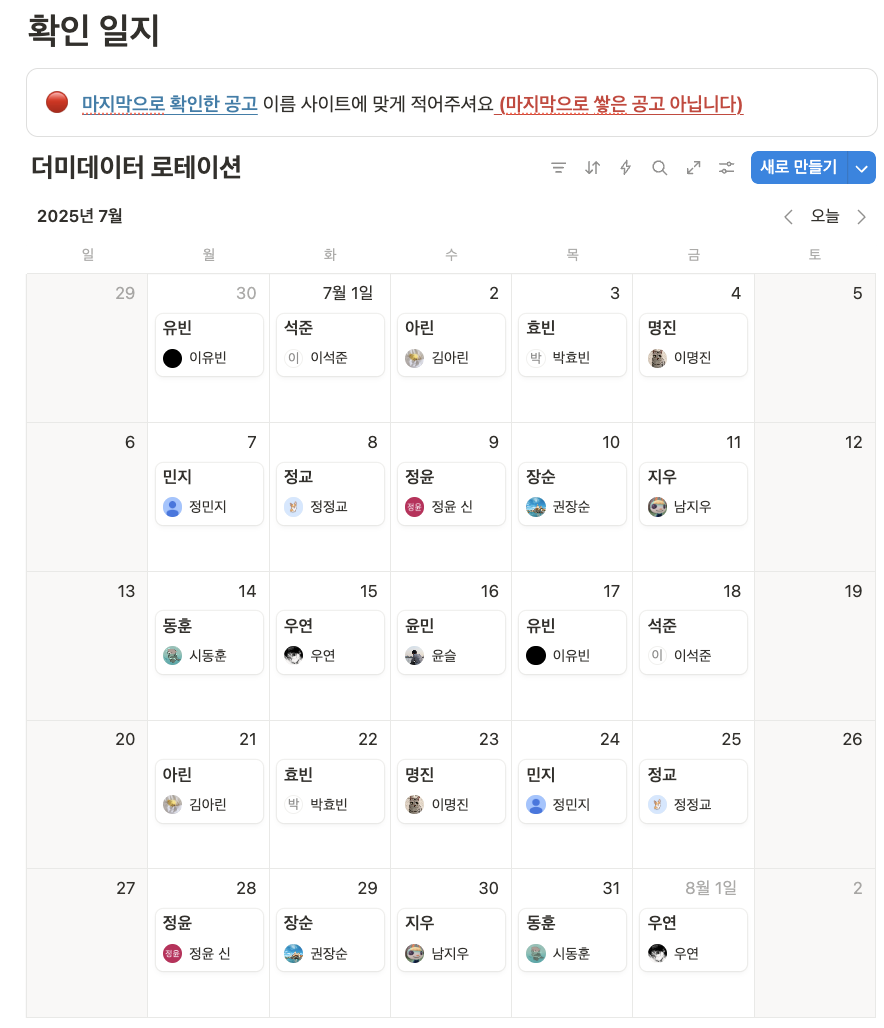Screen dimensions: 884x1028
Task: Search the 더미데이터 로테이션 database
Action: pos(659,168)
